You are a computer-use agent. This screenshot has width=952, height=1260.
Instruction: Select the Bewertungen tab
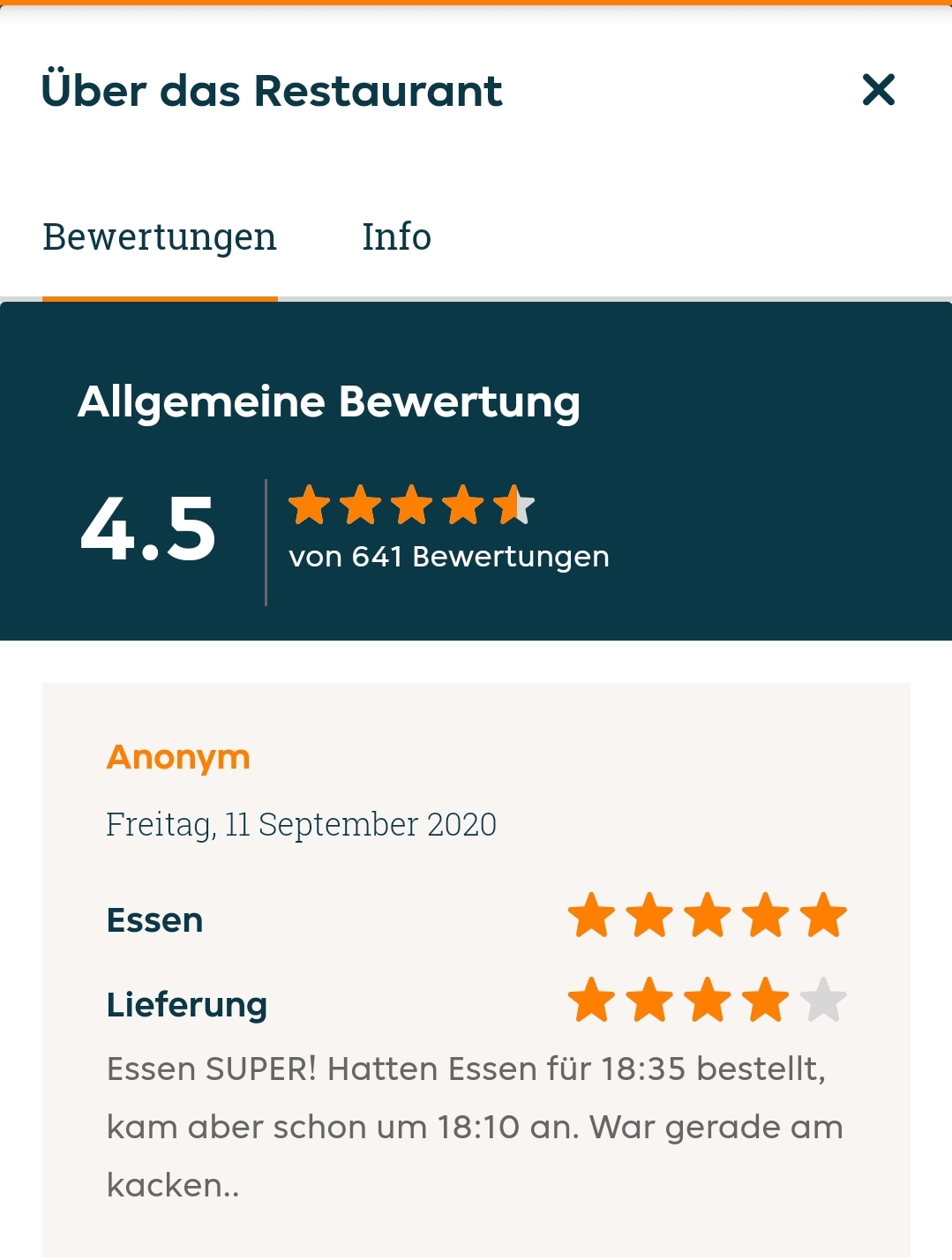pyautogui.click(x=160, y=237)
